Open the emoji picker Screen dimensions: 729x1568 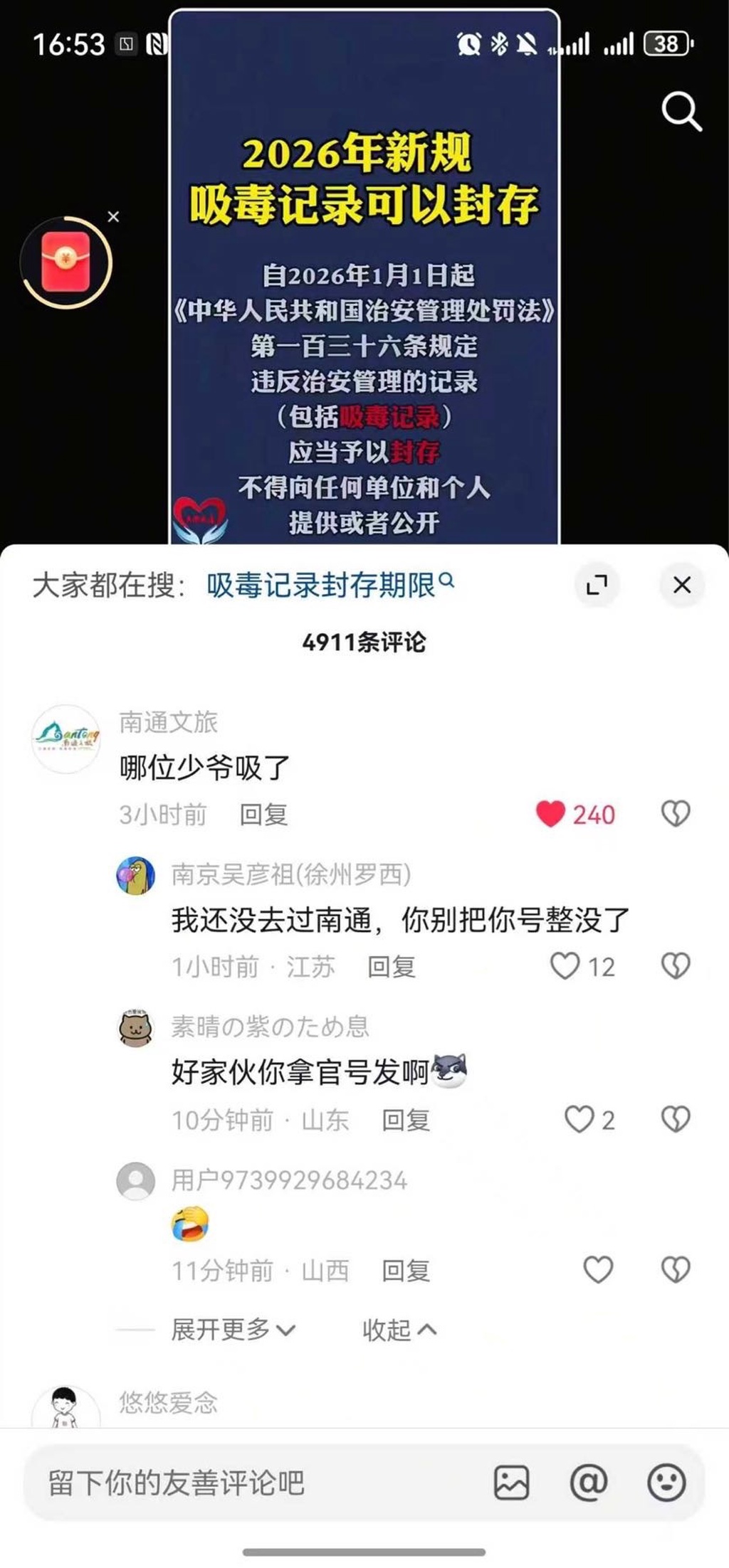pyautogui.click(x=666, y=1483)
